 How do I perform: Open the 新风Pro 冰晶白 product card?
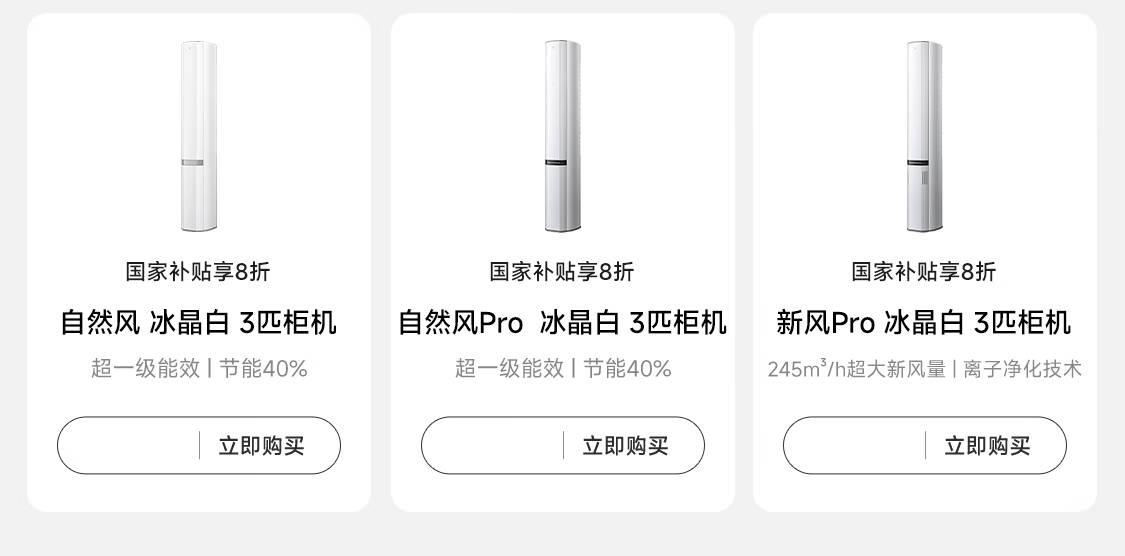(x=924, y=322)
